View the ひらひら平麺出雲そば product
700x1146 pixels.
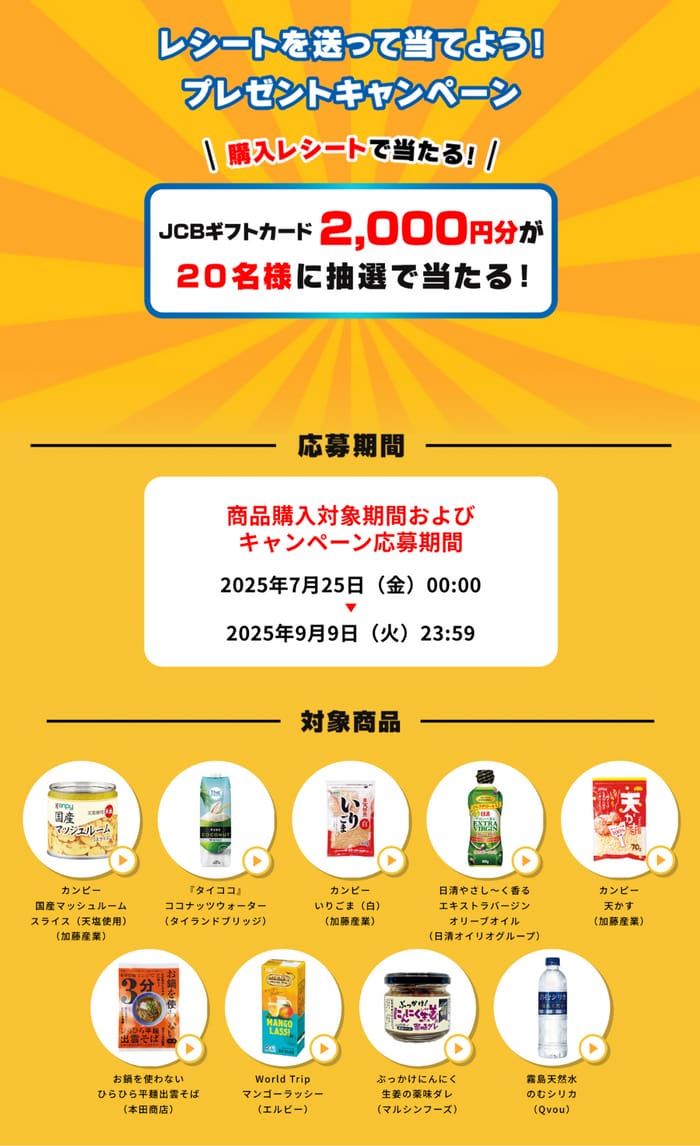pyautogui.click(x=149, y=1007)
